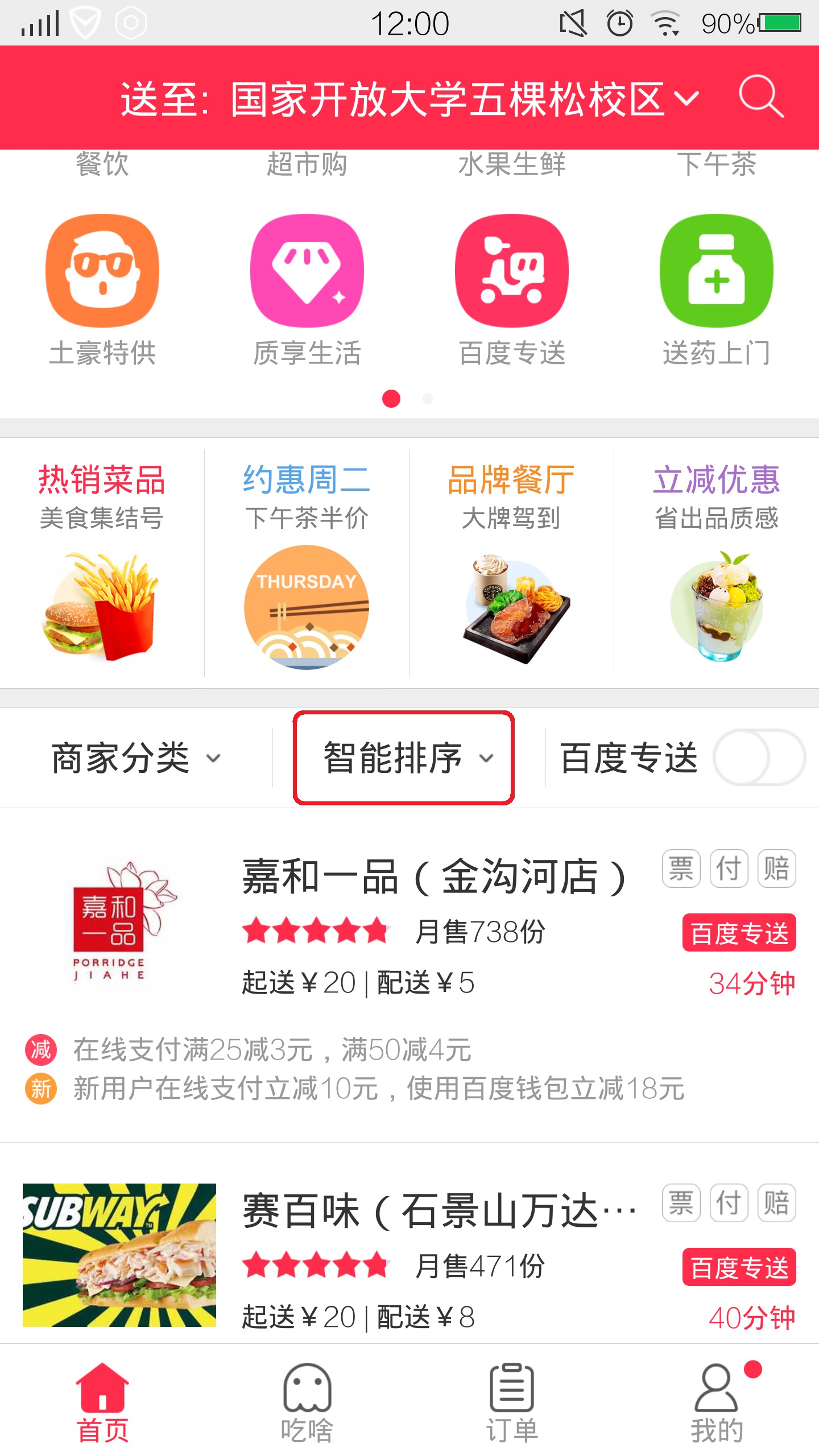Open the 土豪特供 category
This screenshot has width=819, height=1456.
[102, 290]
